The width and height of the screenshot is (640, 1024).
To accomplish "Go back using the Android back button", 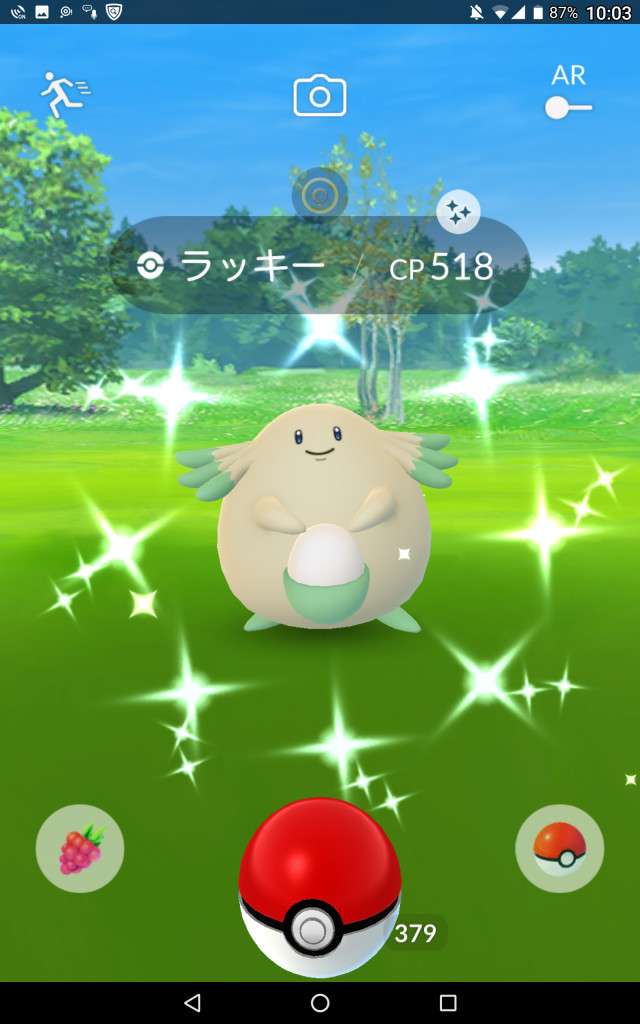I will [192, 1002].
